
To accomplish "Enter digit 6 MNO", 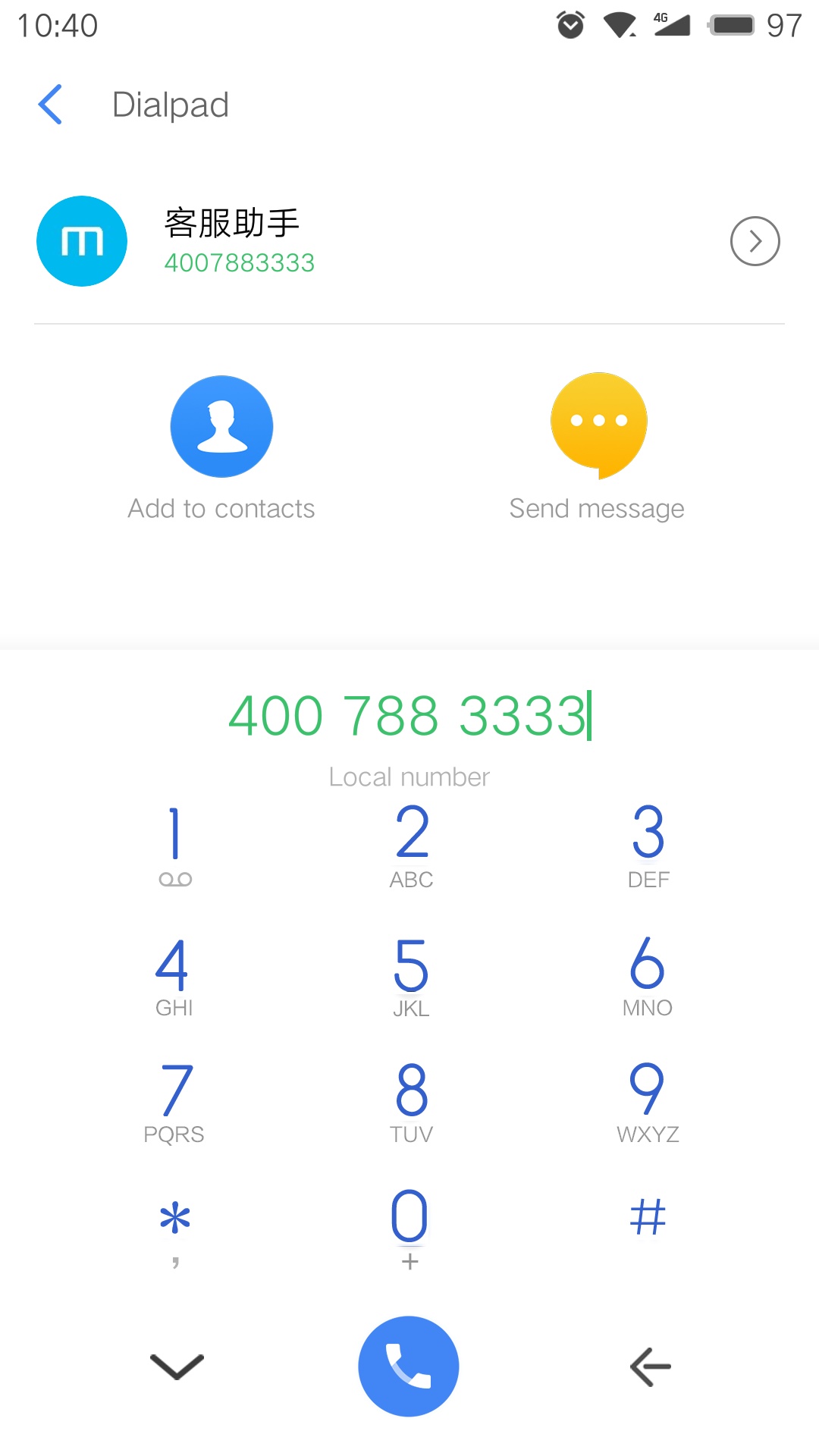I will pos(648,976).
